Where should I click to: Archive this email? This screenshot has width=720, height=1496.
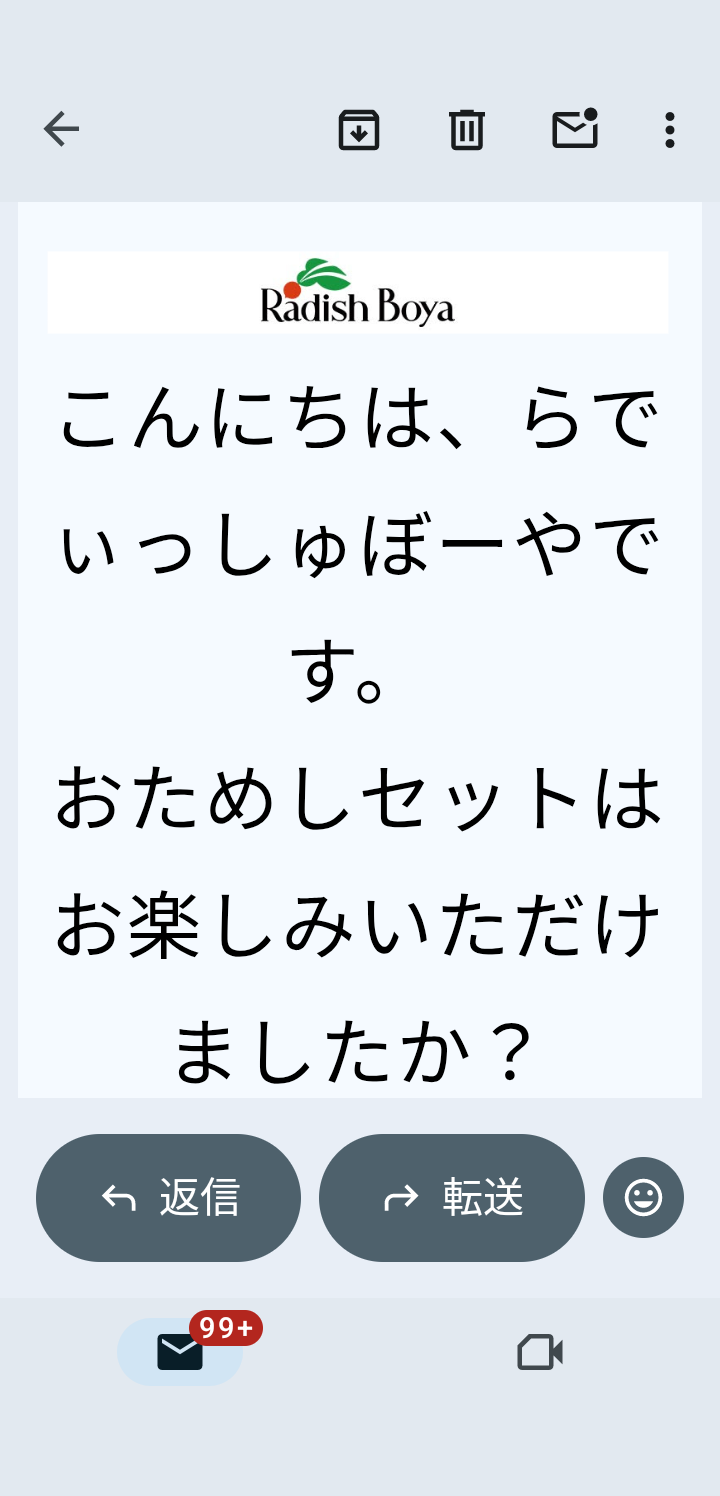click(x=359, y=130)
